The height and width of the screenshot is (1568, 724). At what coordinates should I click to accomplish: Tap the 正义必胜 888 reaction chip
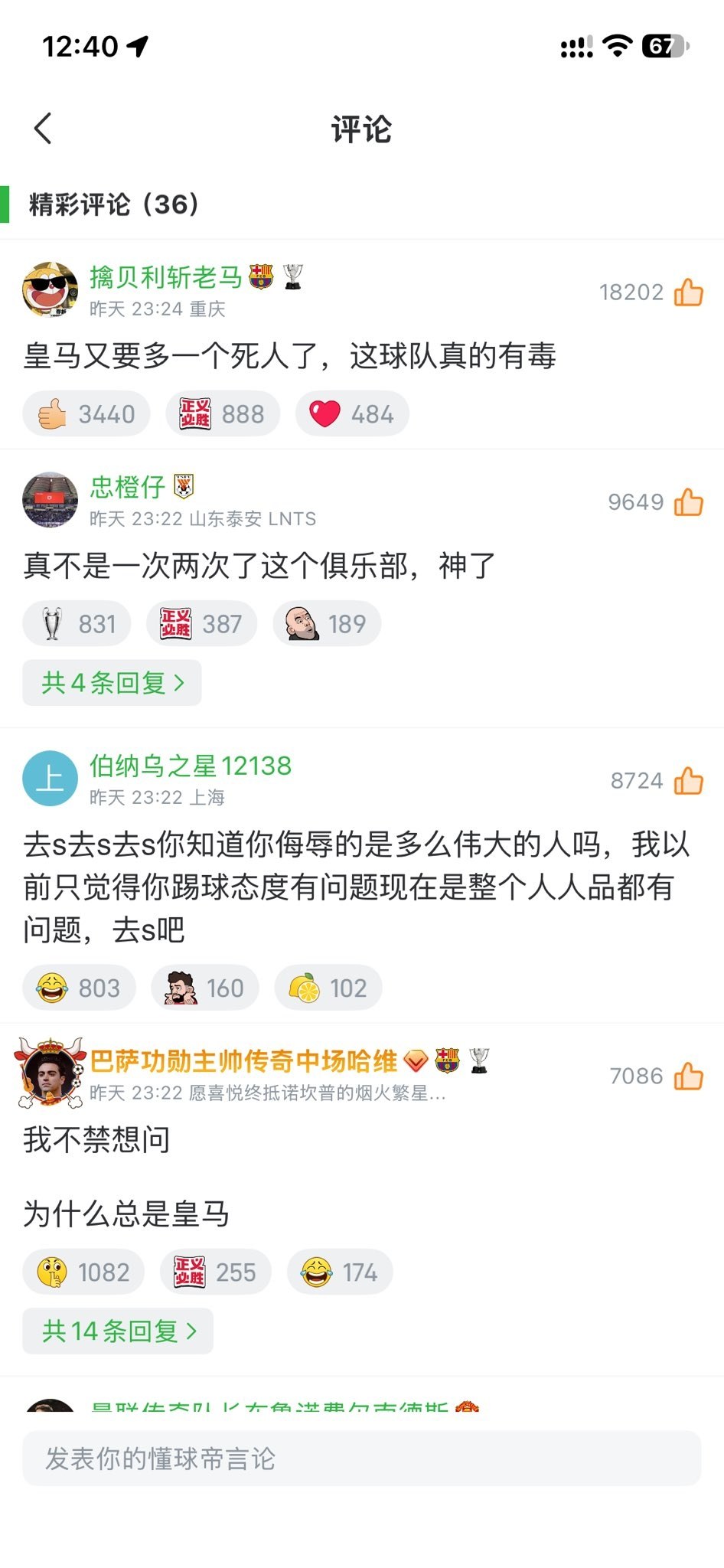223,414
